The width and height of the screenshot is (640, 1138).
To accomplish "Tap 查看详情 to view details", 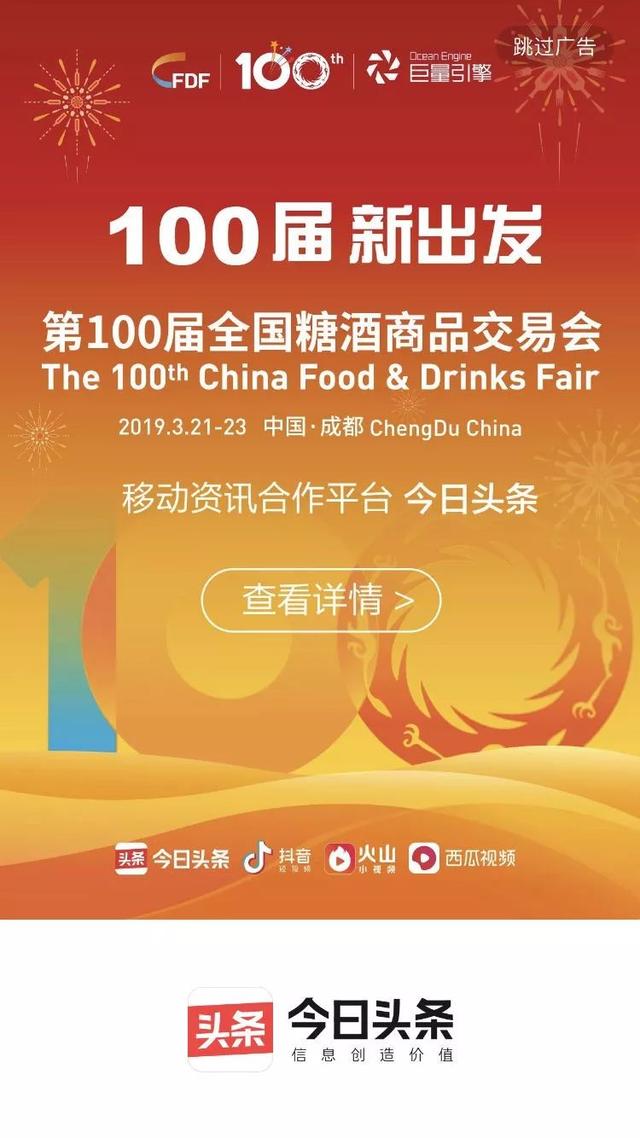I will coord(321,600).
